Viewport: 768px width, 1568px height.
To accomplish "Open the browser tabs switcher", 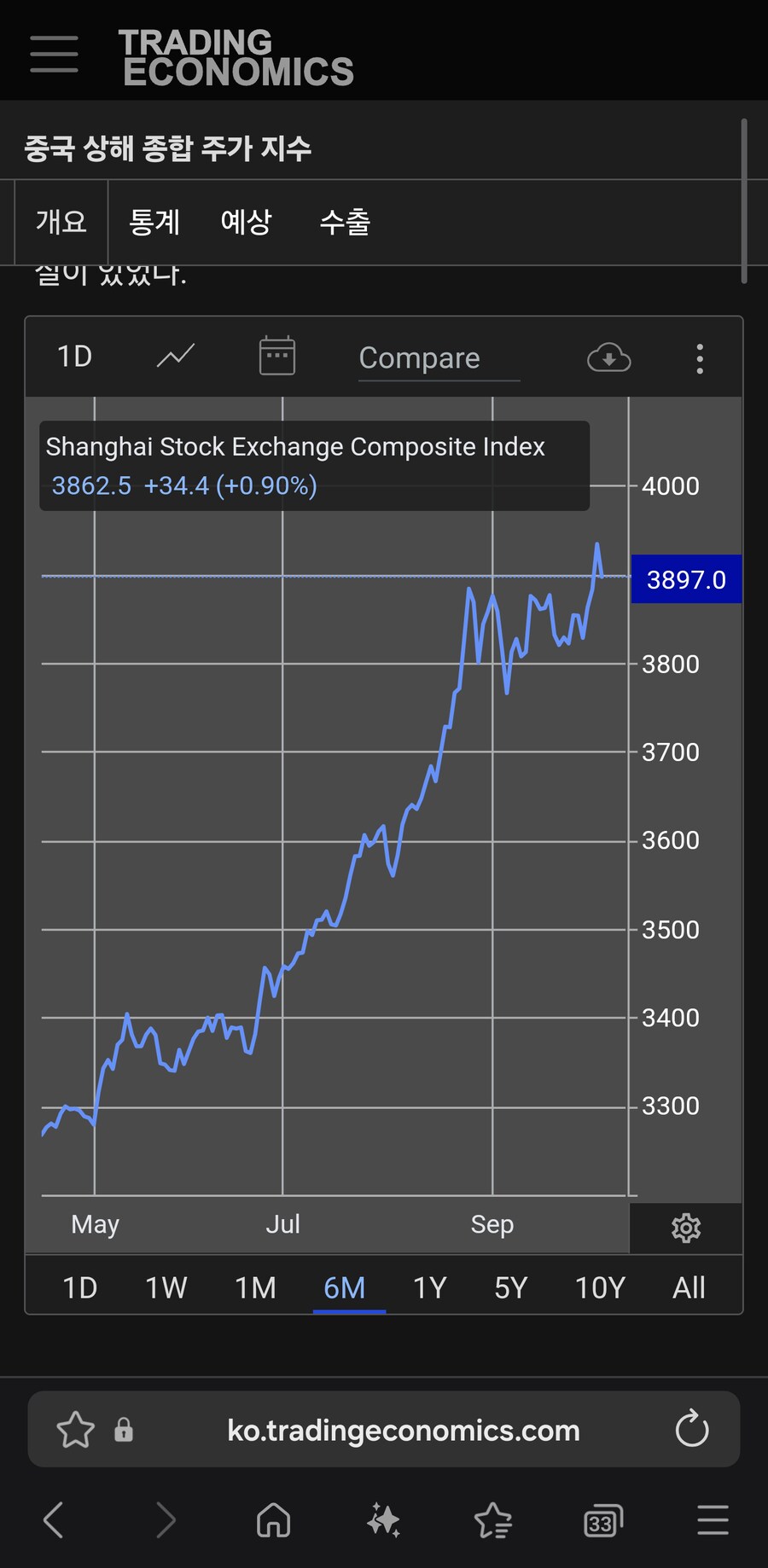I will 602,1520.
